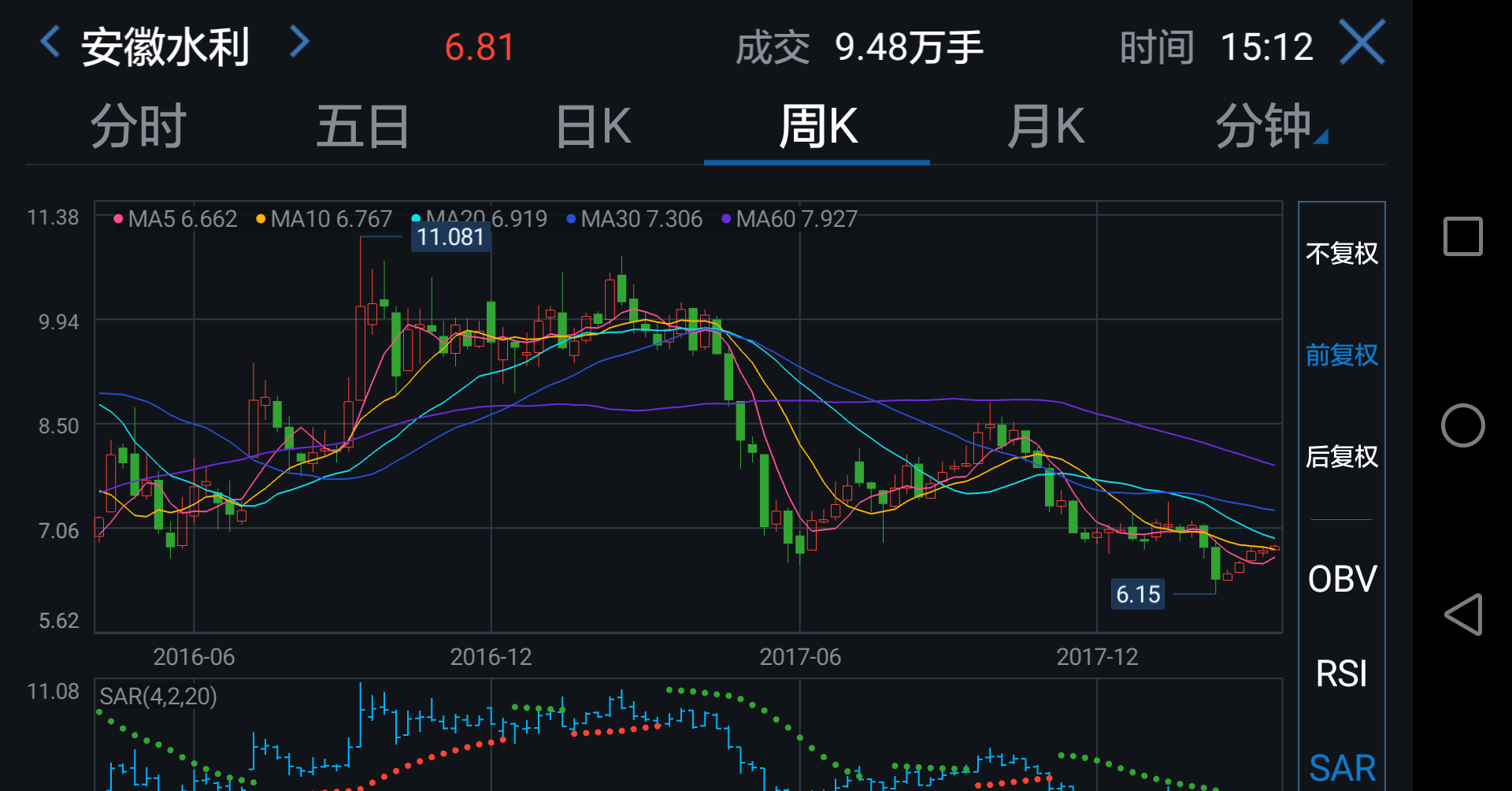This screenshot has width=1512, height=791.
Task: Select 不复权 adjustment mode
Action: click(x=1341, y=254)
